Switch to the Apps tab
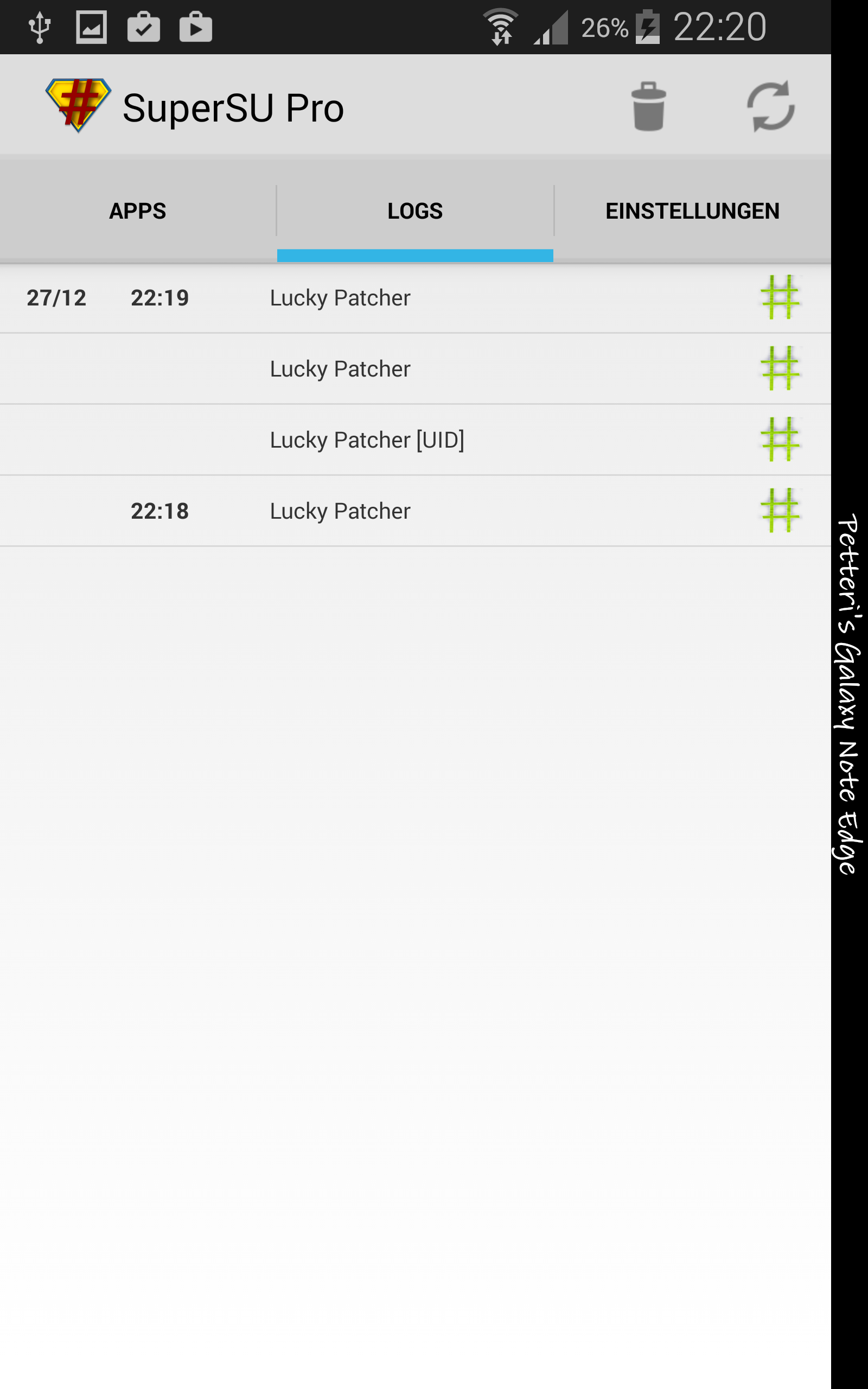Screen dimensions: 868x1389 (138, 211)
